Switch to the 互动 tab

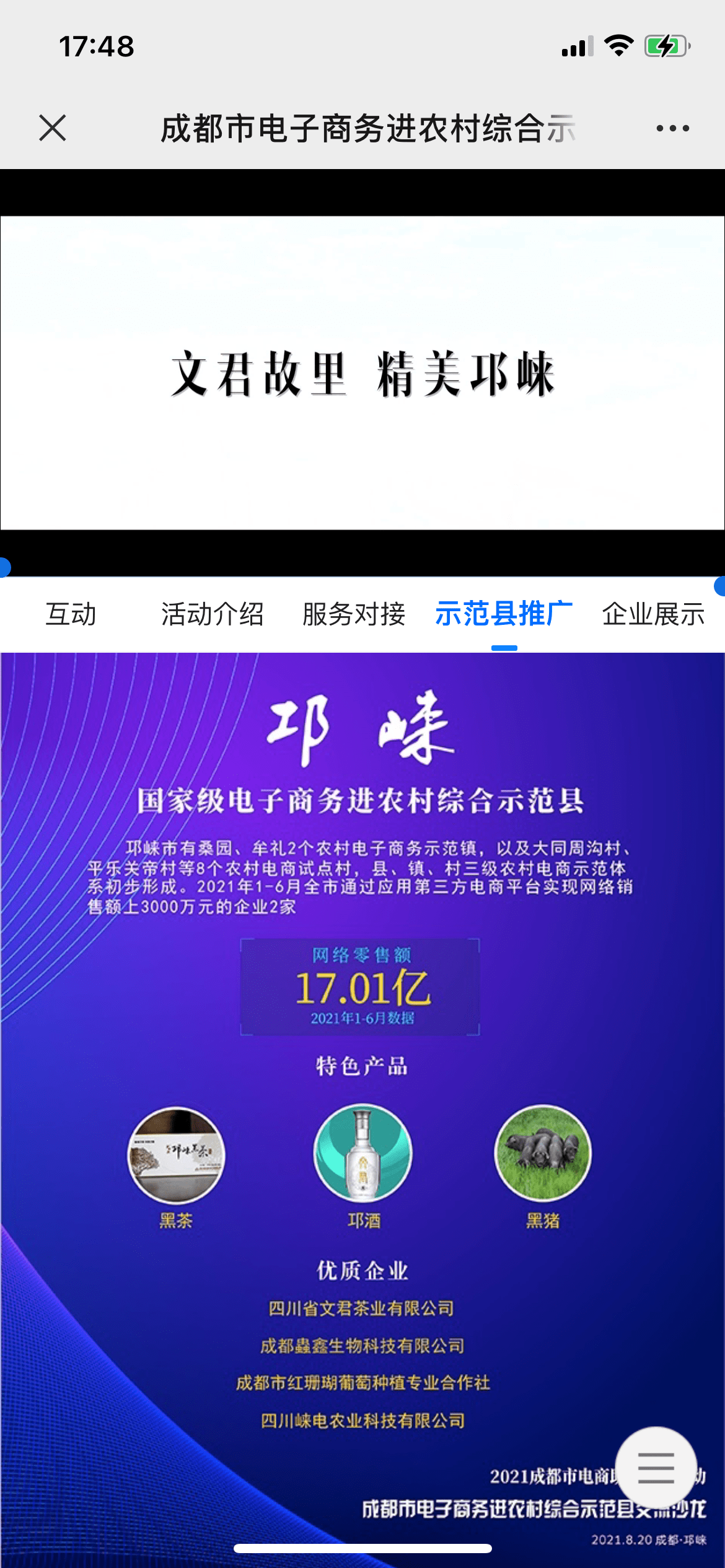coord(71,614)
